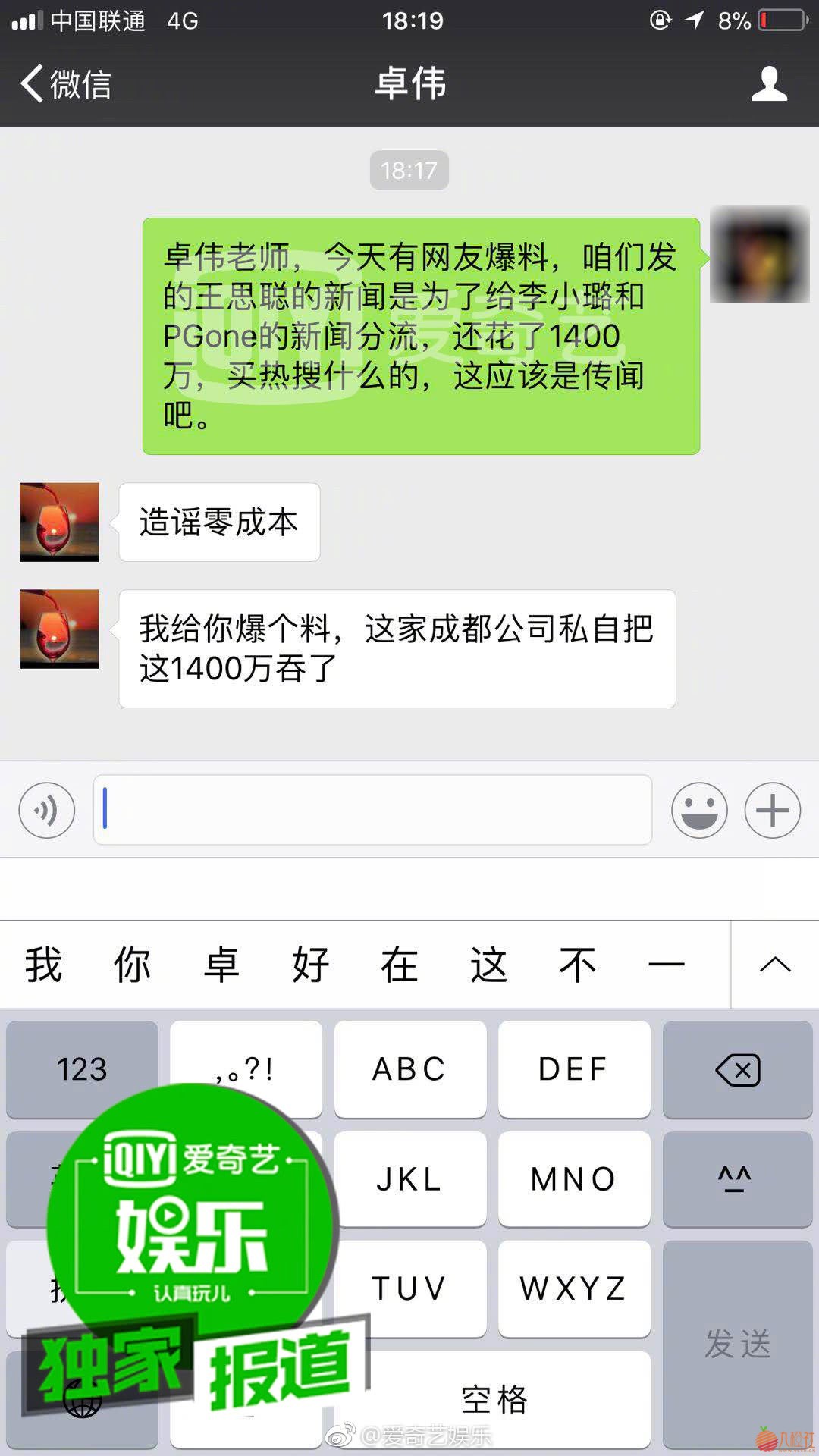
Task: Open the blurred sender avatar beside green message
Action: (758, 256)
